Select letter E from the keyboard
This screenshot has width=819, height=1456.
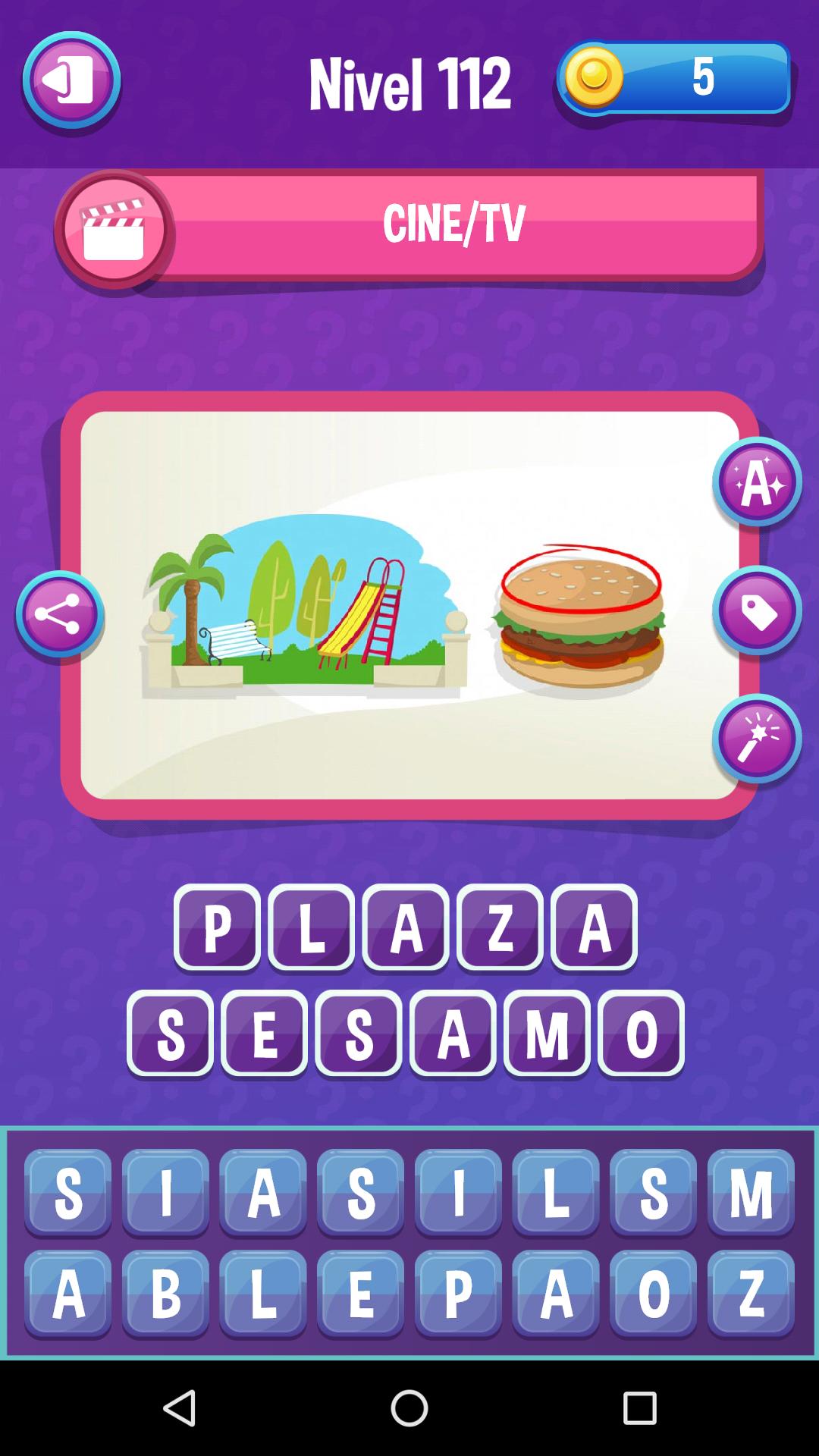[x=360, y=1293]
